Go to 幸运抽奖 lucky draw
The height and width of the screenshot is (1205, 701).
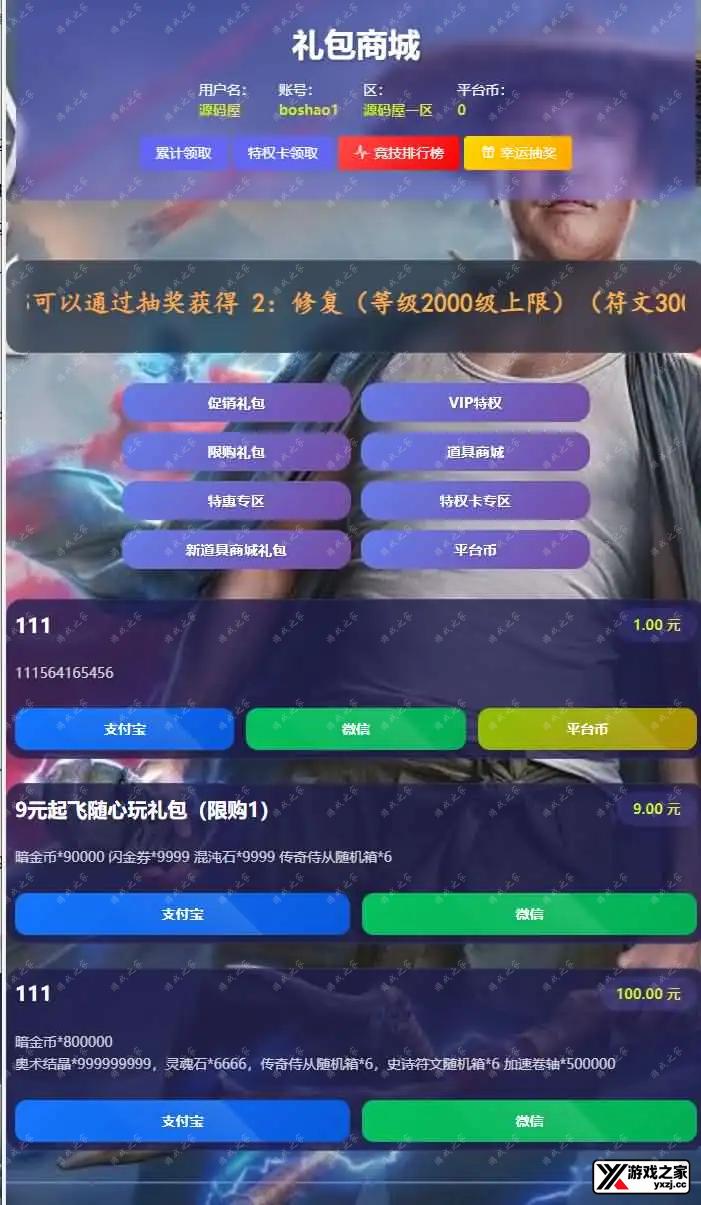518,153
